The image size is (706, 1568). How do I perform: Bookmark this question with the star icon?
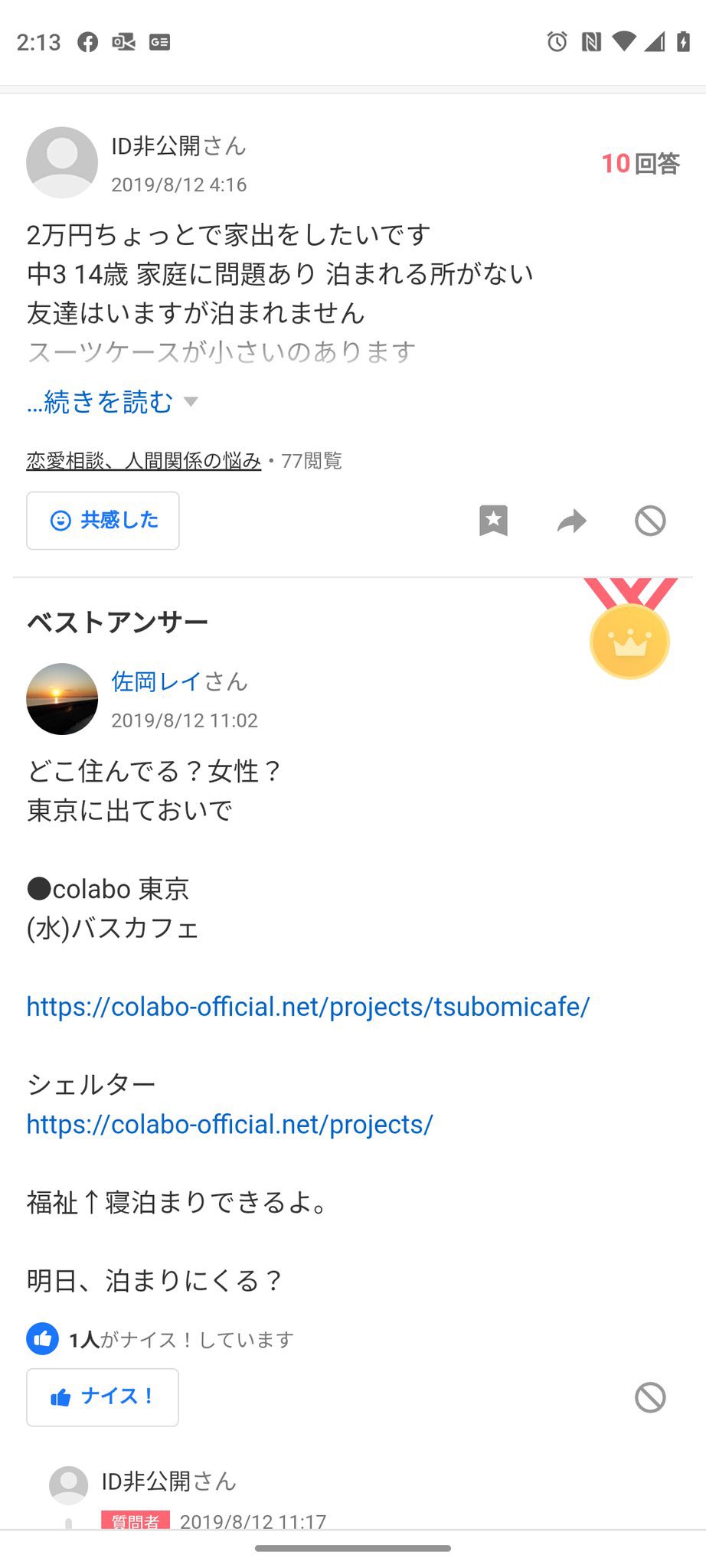pos(493,521)
